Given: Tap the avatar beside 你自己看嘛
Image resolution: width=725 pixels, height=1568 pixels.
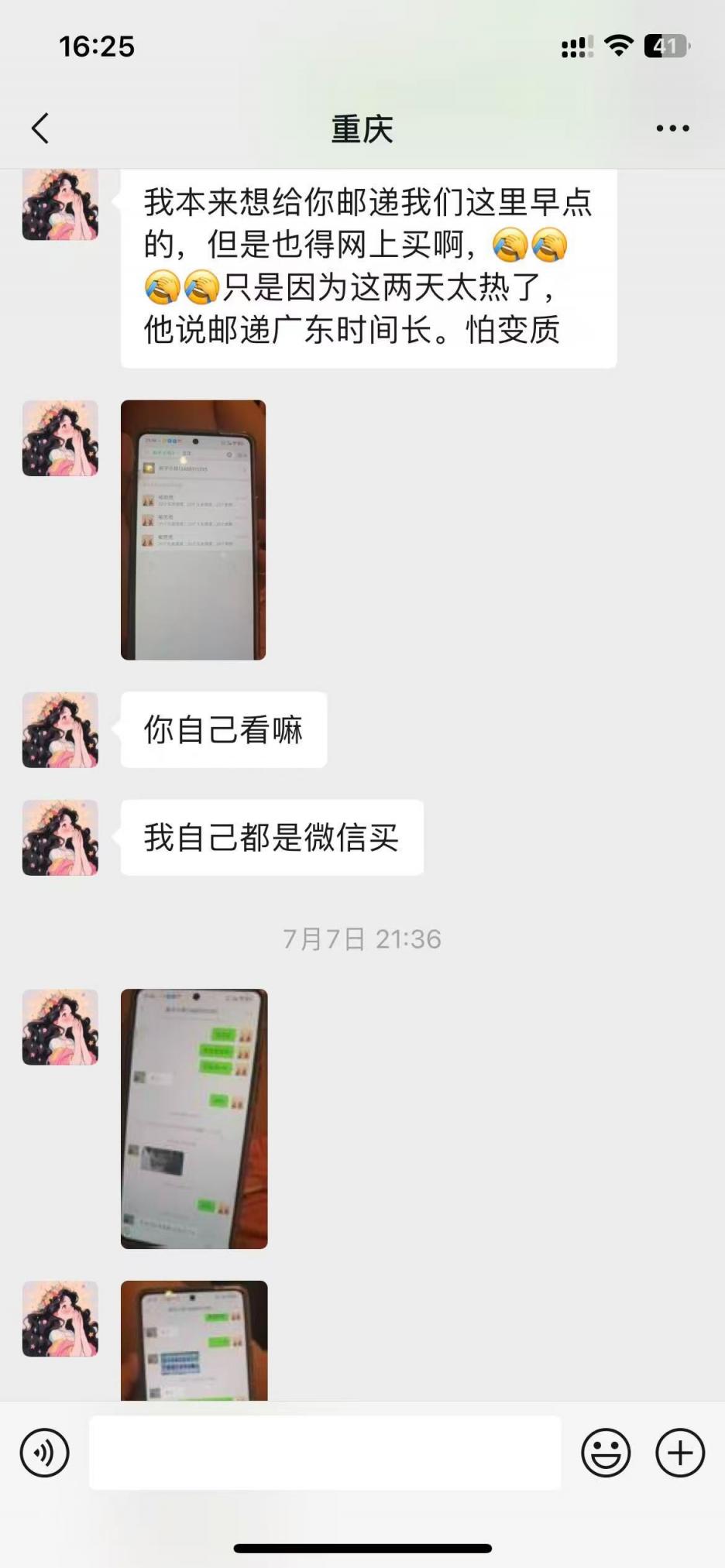Looking at the screenshot, I should coord(60,730).
